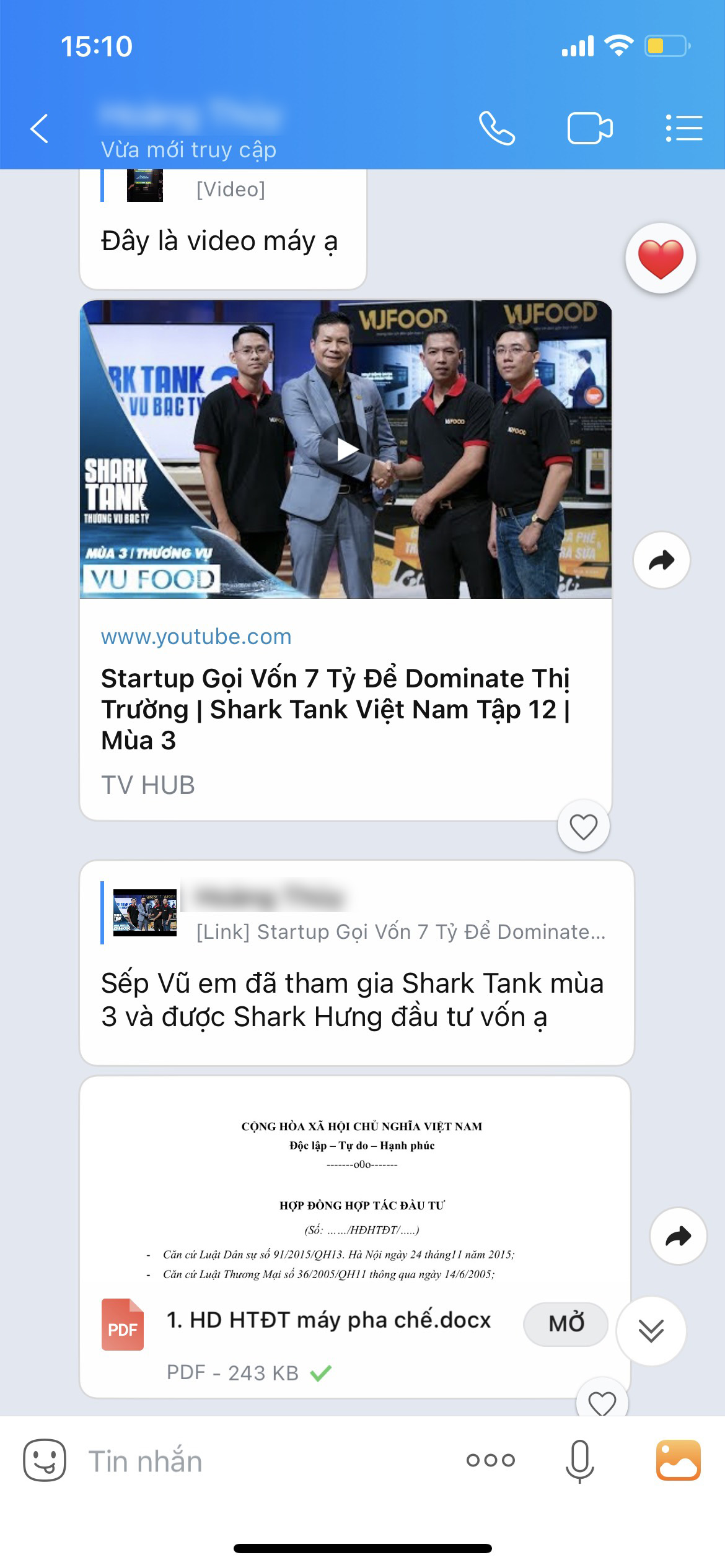Open the chat options menu
Screen dimensions: 725x1568
(684, 129)
